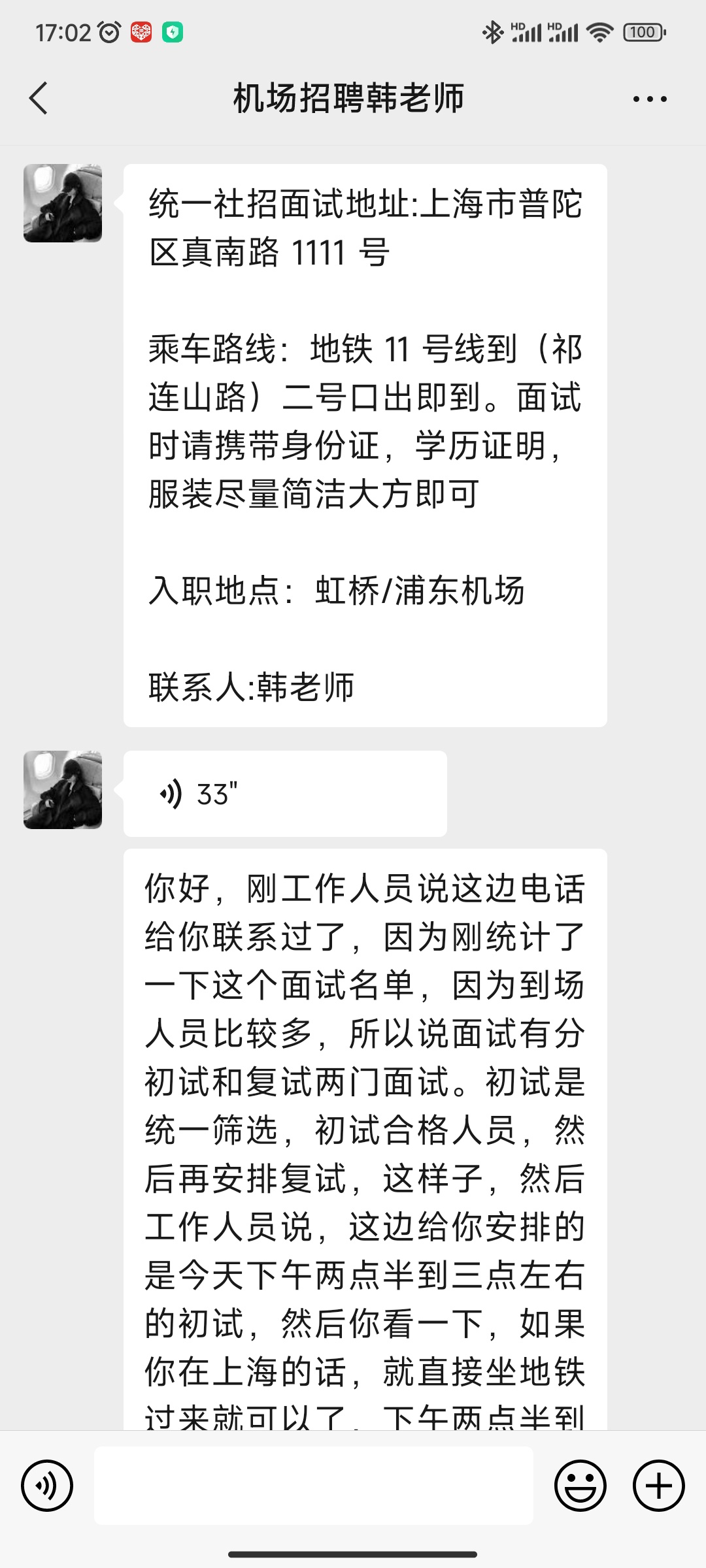The width and height of the screenshot is (706, 1568).
Task: Open the emoji picker
Action: (x=580, y=1485)
